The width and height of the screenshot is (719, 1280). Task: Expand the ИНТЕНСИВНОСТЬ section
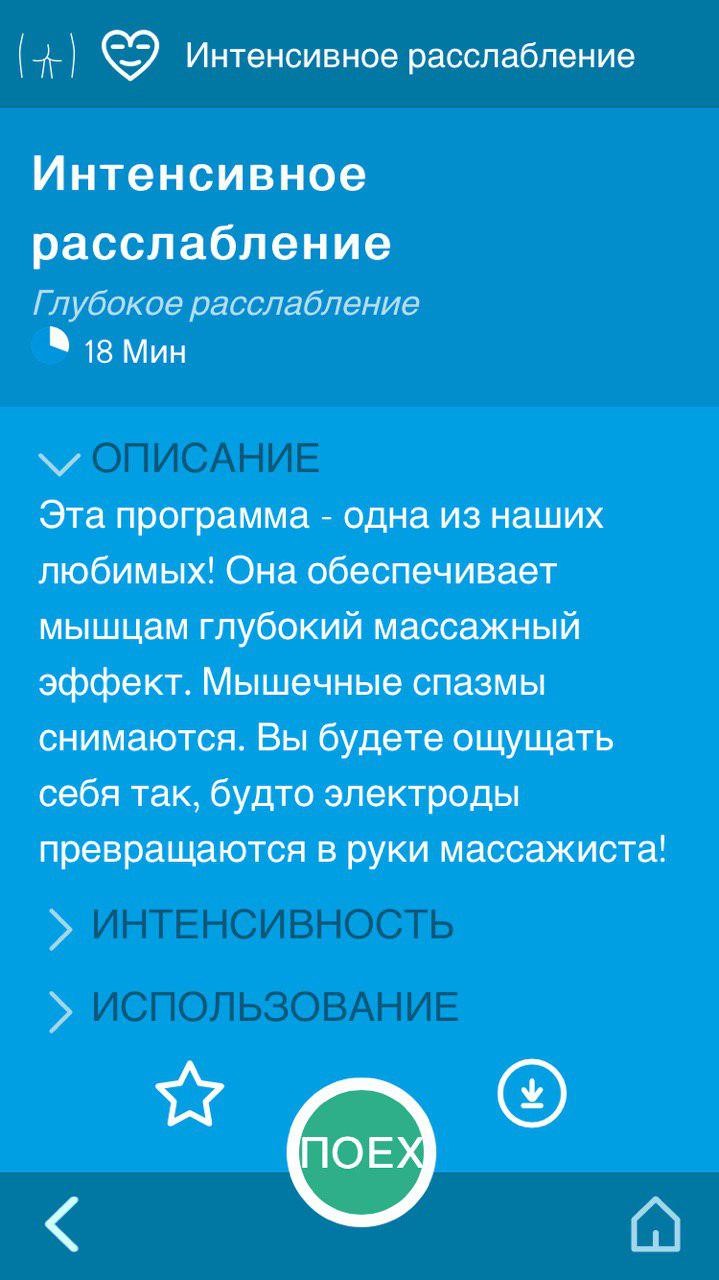(x=250, y=925)
